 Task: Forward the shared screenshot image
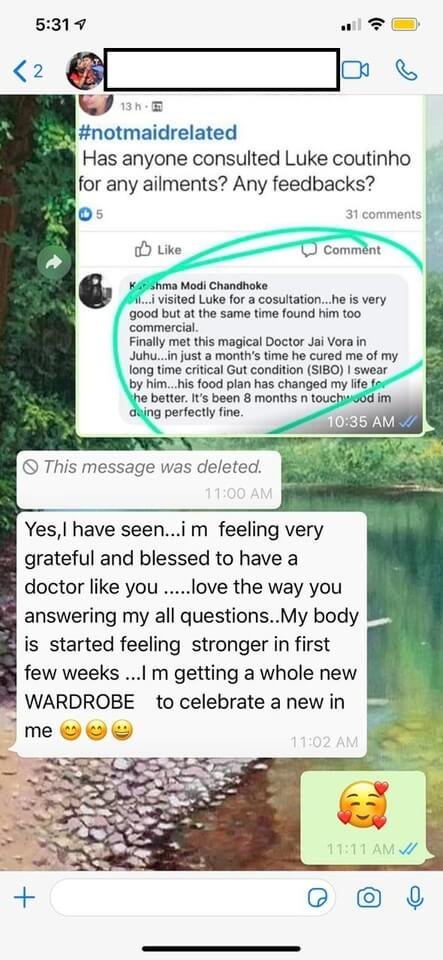[54, 262]
